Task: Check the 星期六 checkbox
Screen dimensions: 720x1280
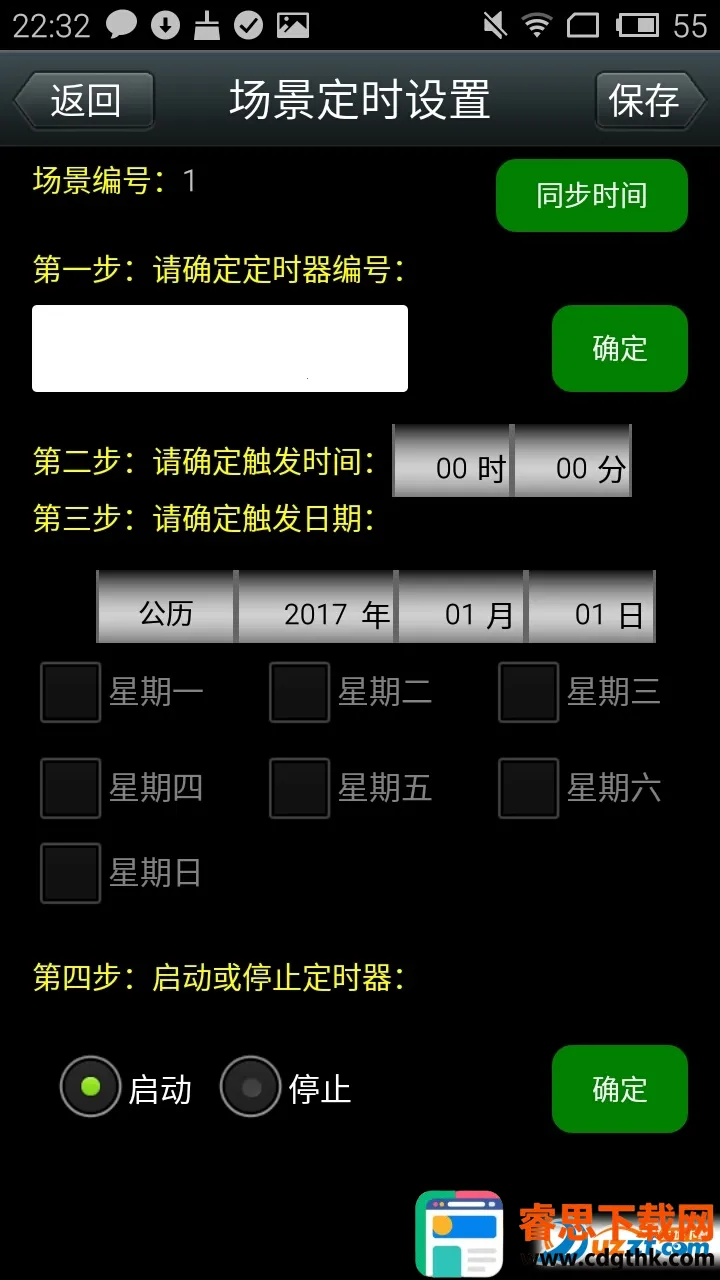Action: 529,788
